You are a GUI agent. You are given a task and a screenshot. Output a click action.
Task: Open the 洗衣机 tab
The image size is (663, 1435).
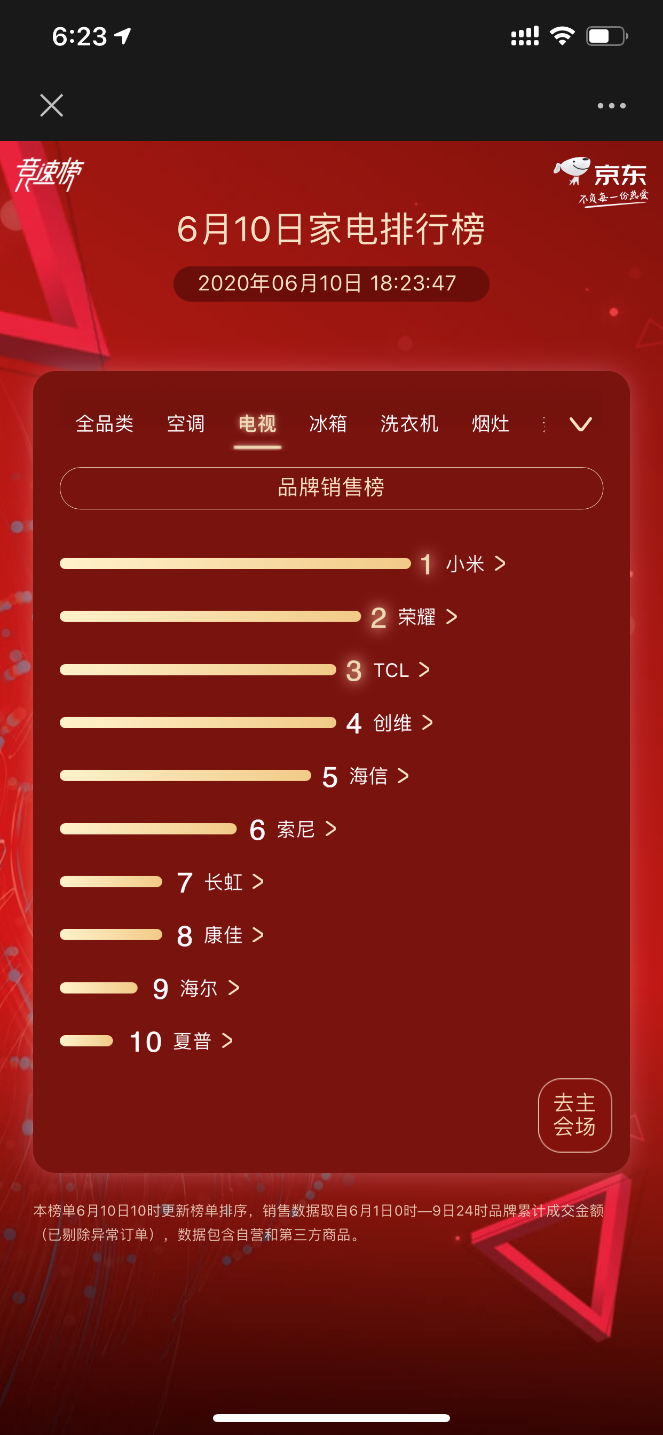coord(409,424)
